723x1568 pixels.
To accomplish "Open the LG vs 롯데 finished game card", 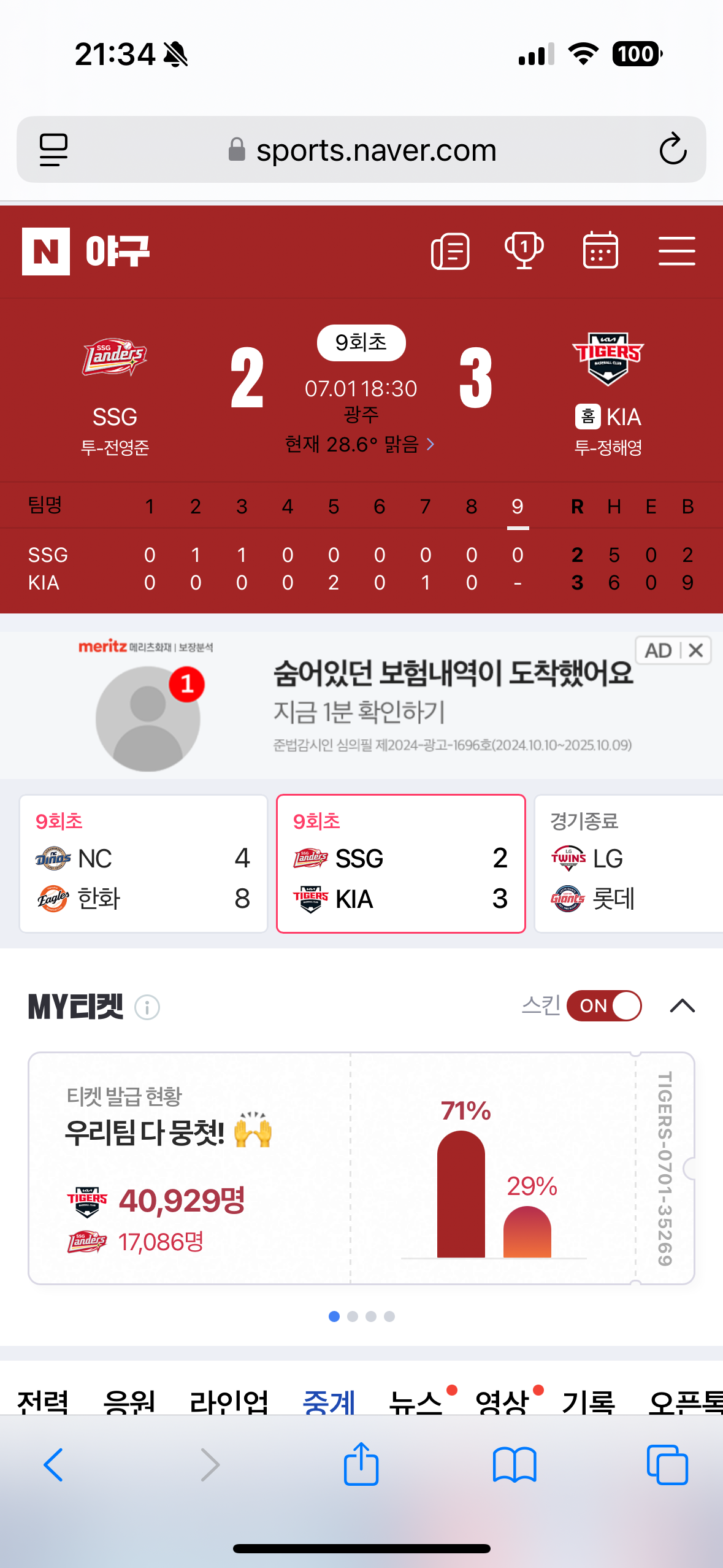I will tap(629, 864).
